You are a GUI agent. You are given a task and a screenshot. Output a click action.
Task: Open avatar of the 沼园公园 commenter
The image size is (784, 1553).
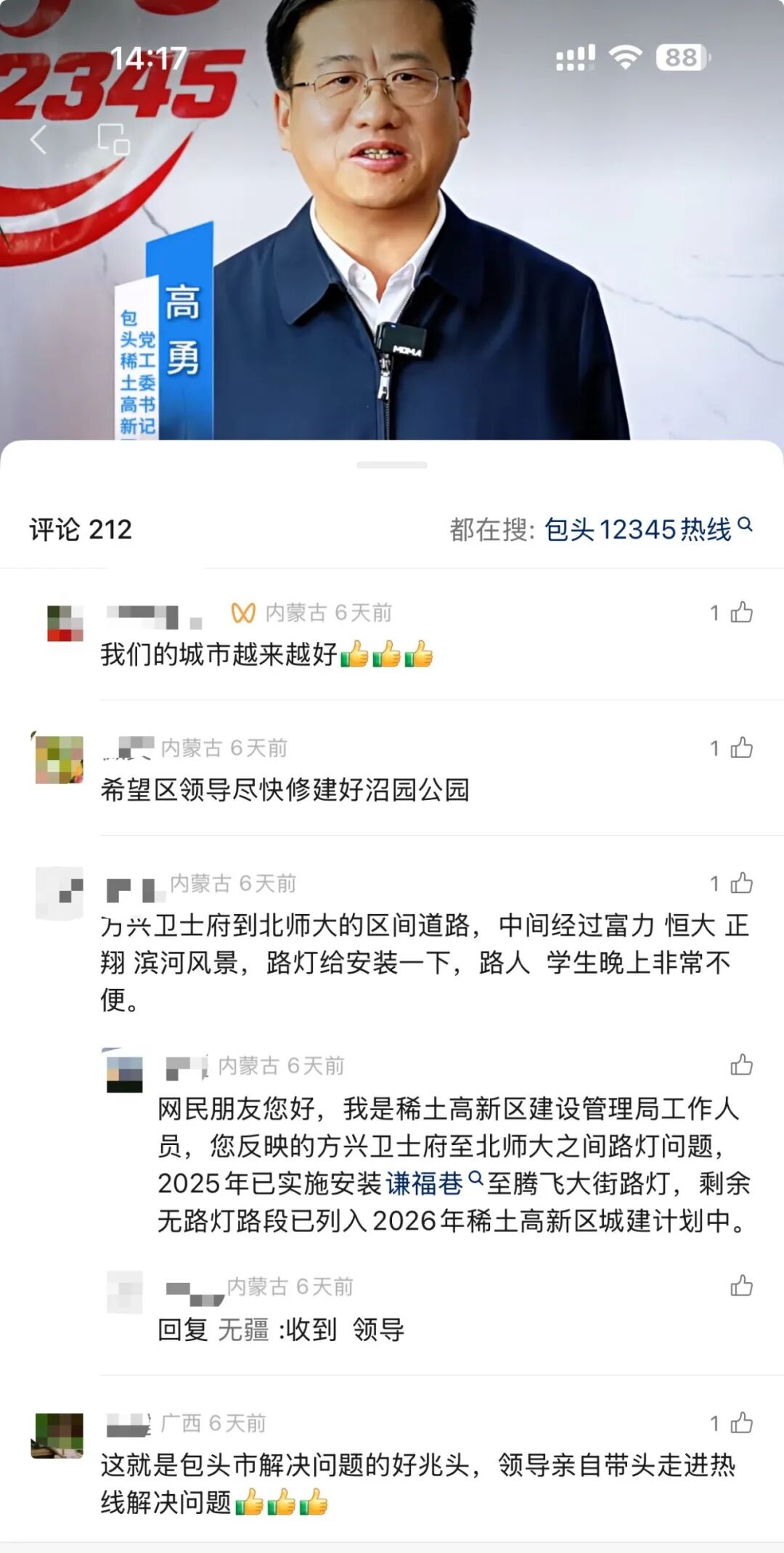tap(60, 759)
